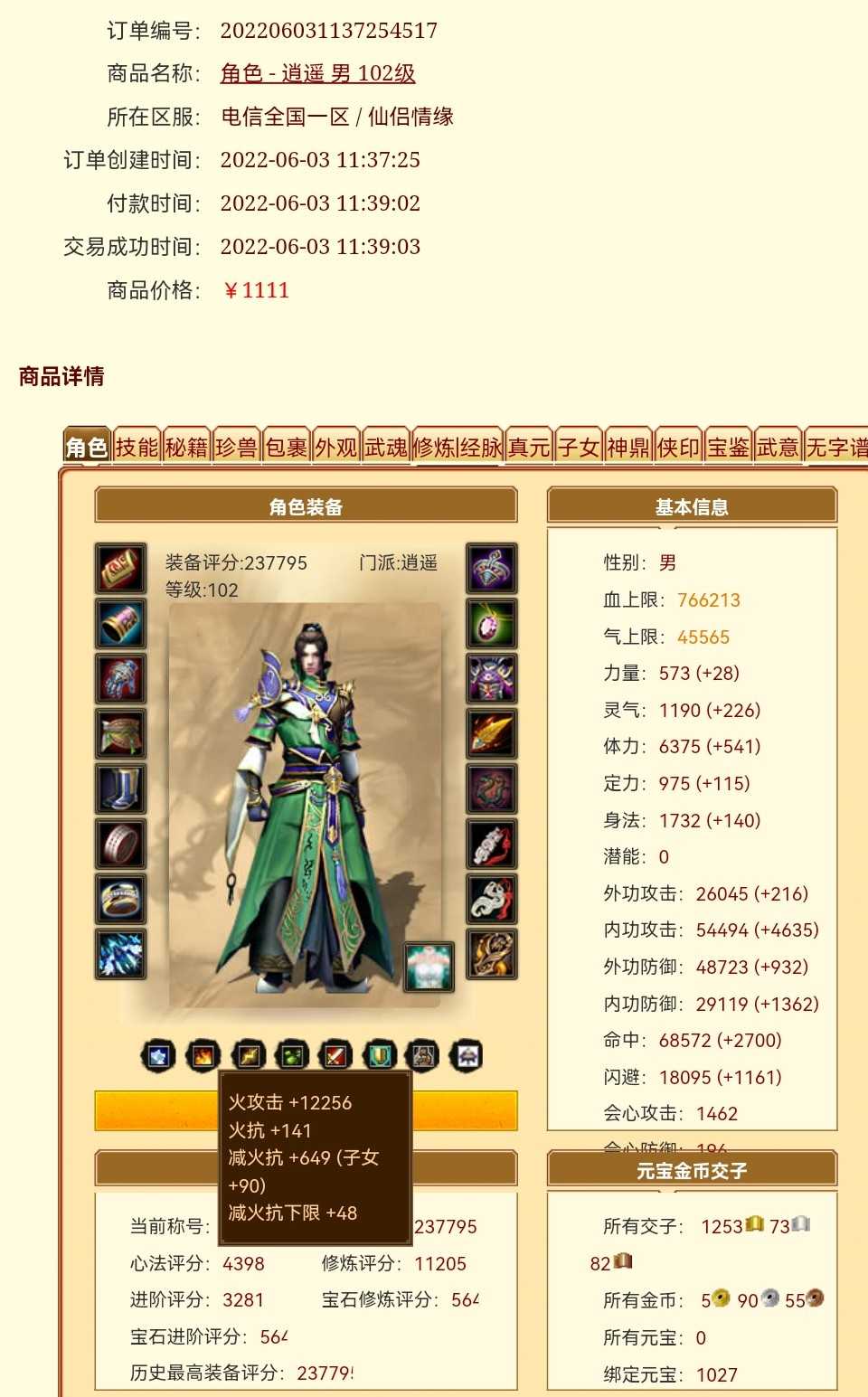
Task: Open the 外观 tab
Action: 335,447
